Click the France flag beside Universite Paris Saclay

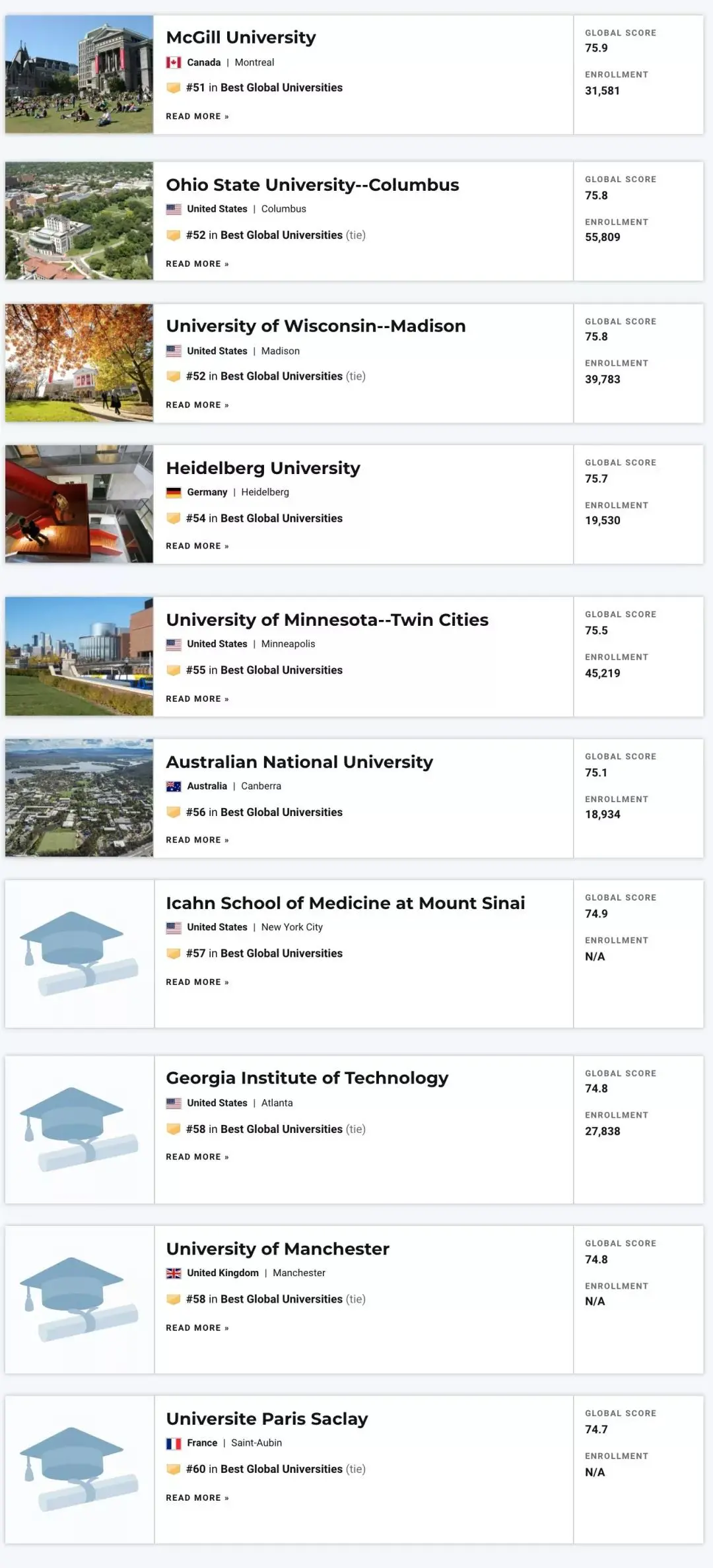click(173, 1443)
